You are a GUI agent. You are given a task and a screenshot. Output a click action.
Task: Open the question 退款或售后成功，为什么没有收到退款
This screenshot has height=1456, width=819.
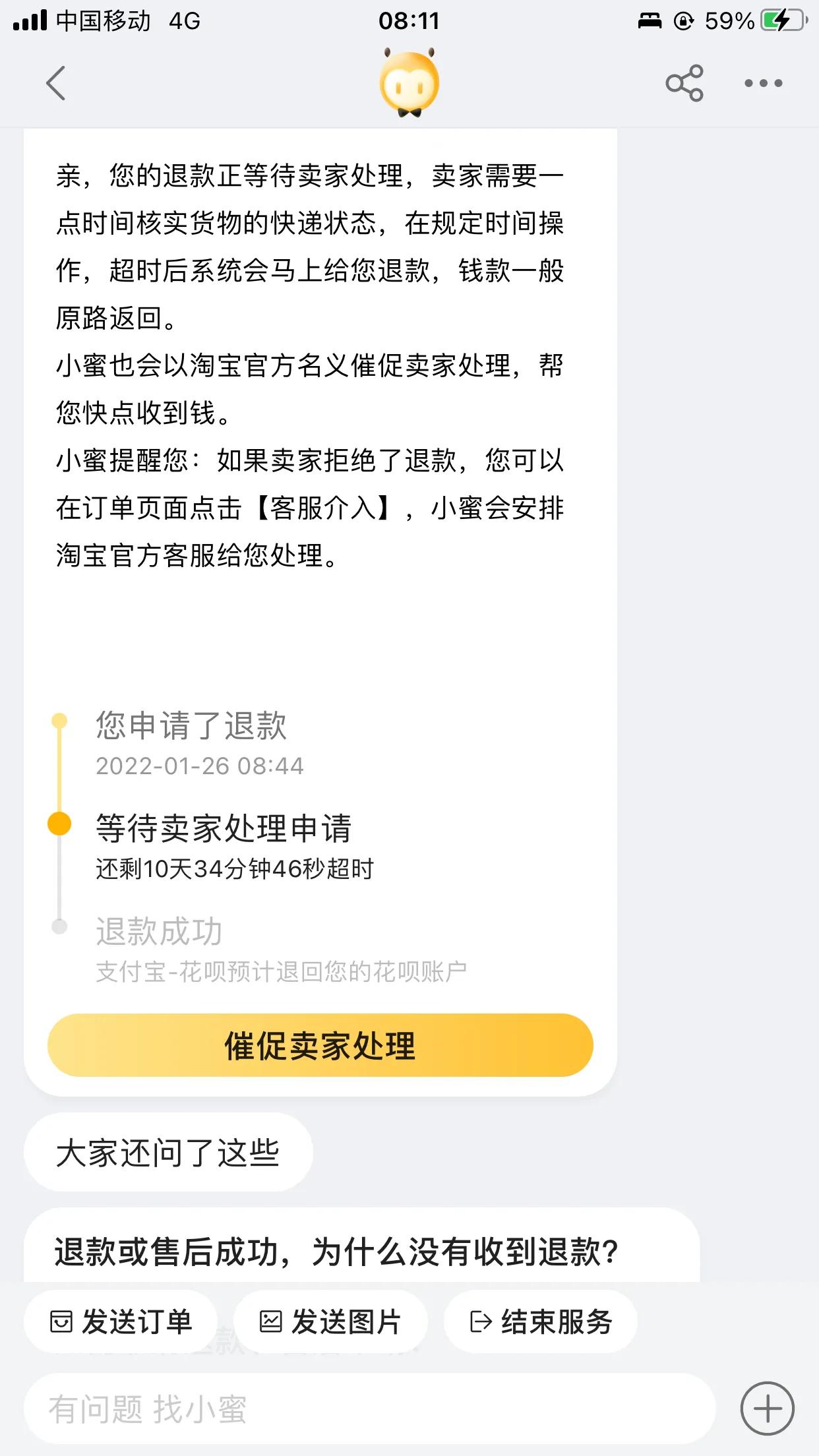coord(335,1254)
